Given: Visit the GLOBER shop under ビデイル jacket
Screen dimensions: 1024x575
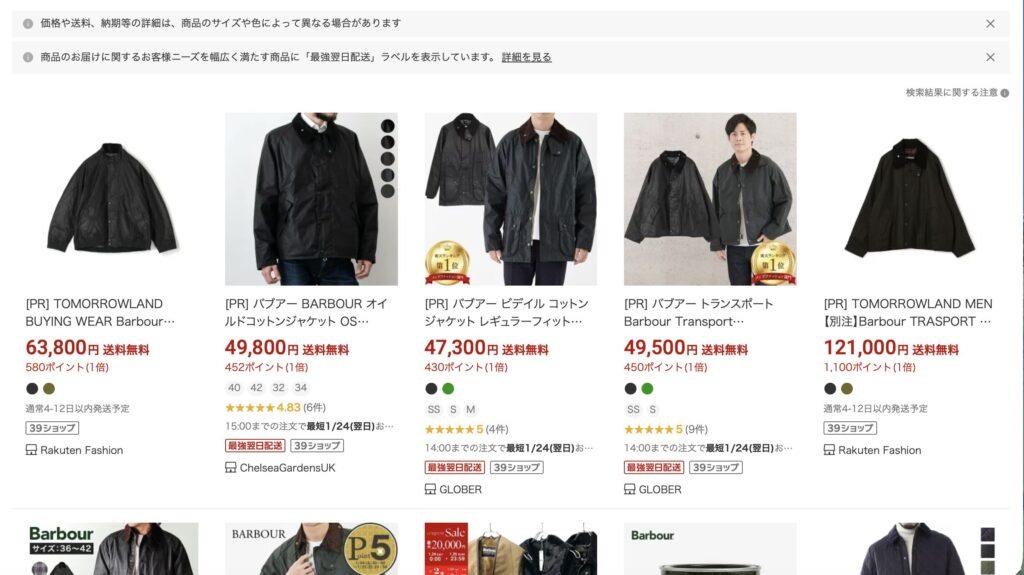Looking at the screenshot, I should click(x=460, y=490).
